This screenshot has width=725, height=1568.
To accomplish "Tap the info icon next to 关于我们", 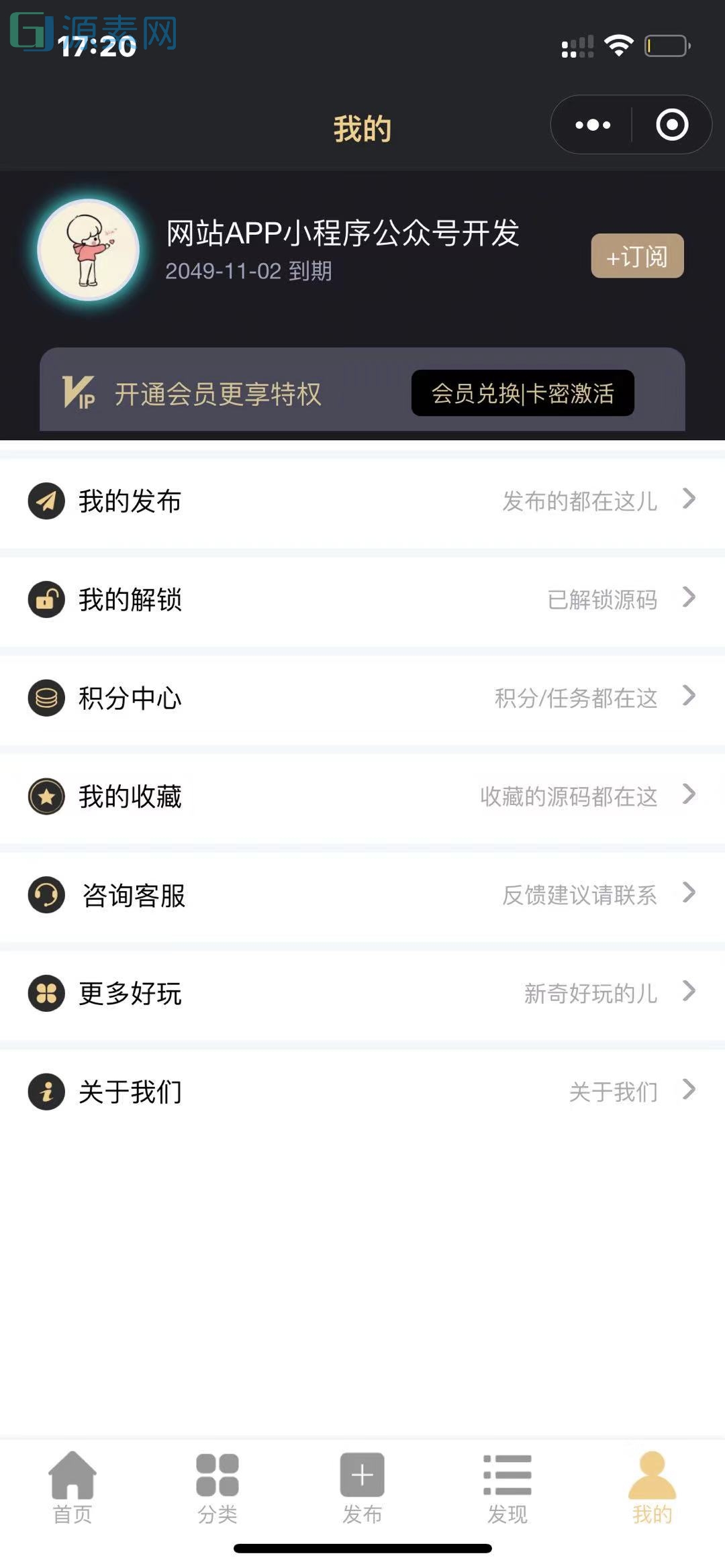I will (45, 1092).
